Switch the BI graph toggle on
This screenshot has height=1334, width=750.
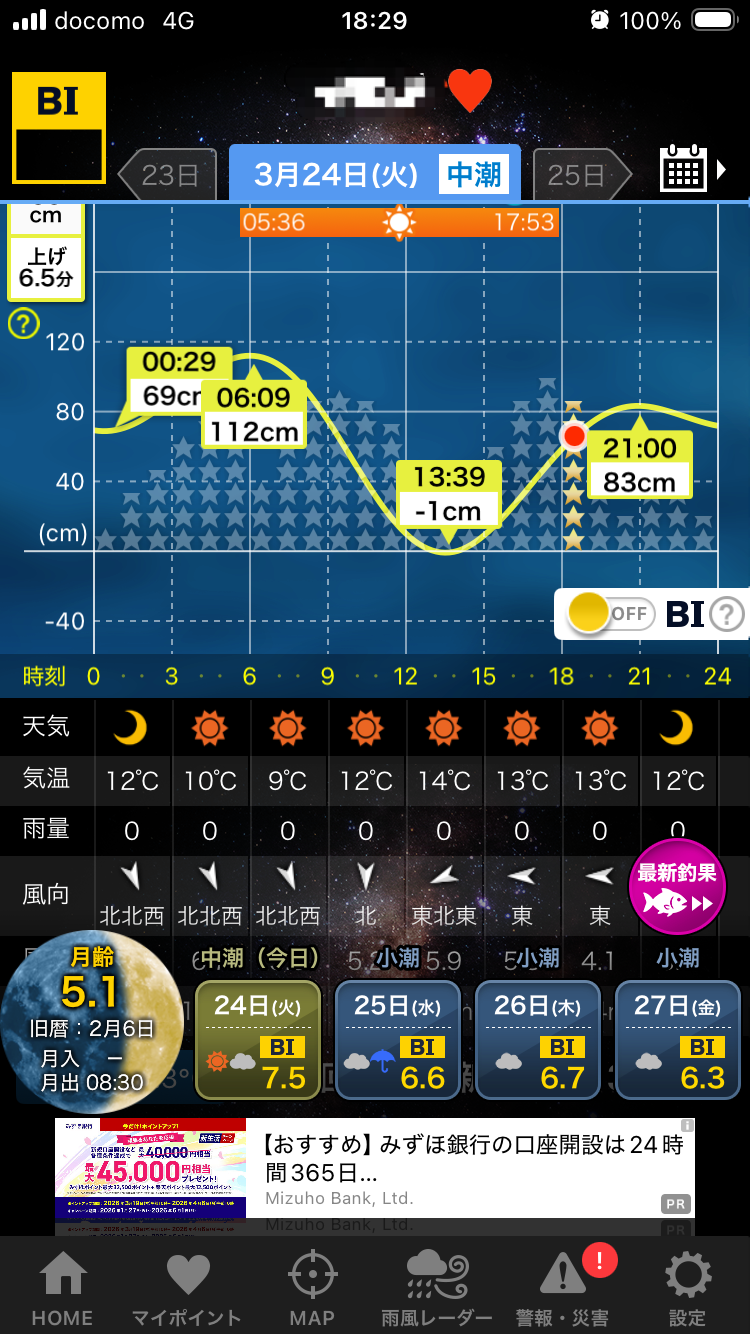[x=610, y=613]
